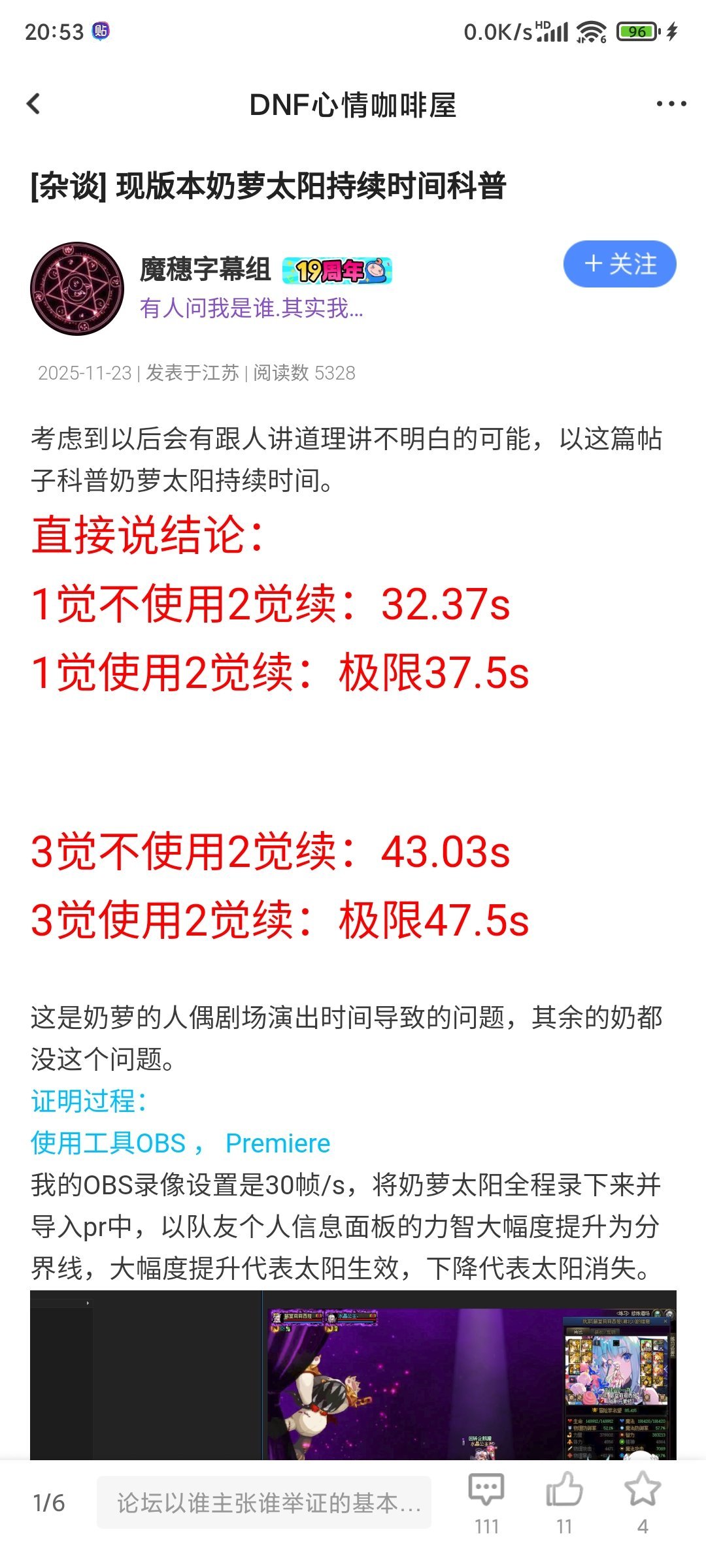
Task: Like this post with thumbs-up
Action: [x=564, y=1501]
